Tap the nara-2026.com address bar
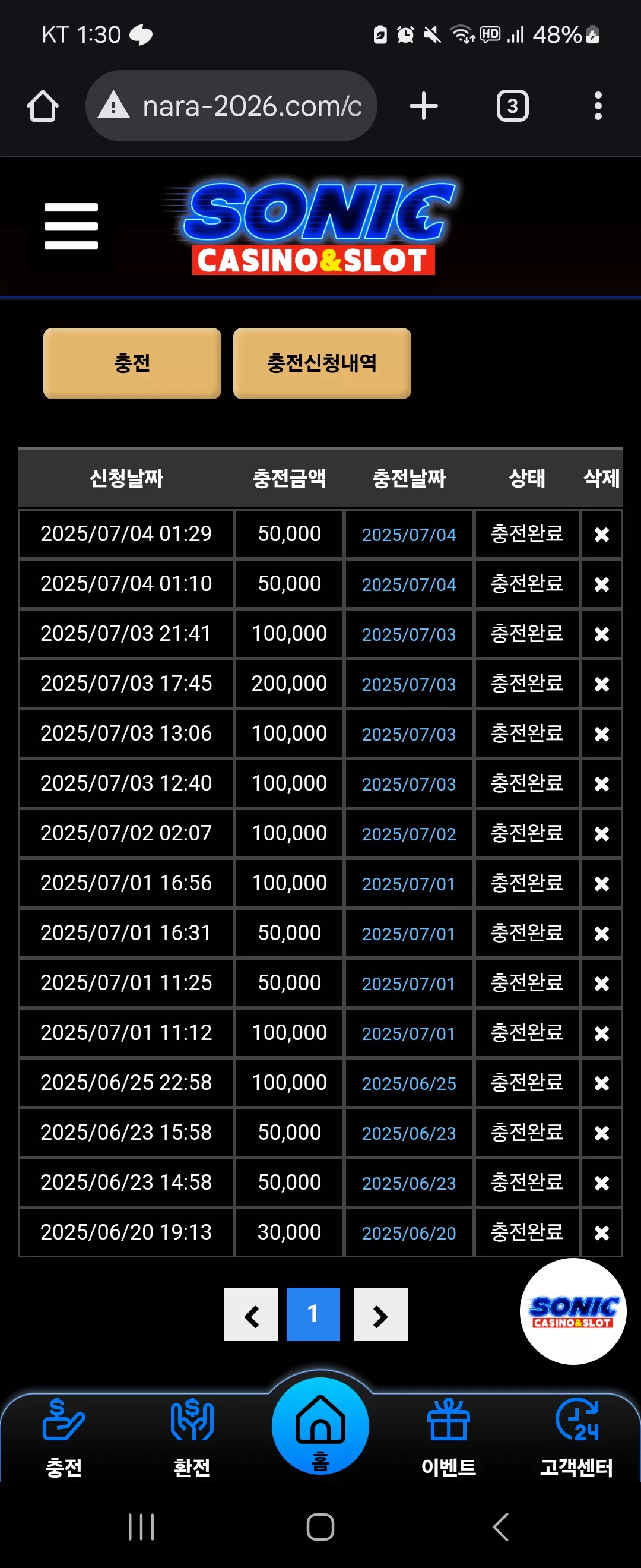The image size is (641, 1568). 231,106
